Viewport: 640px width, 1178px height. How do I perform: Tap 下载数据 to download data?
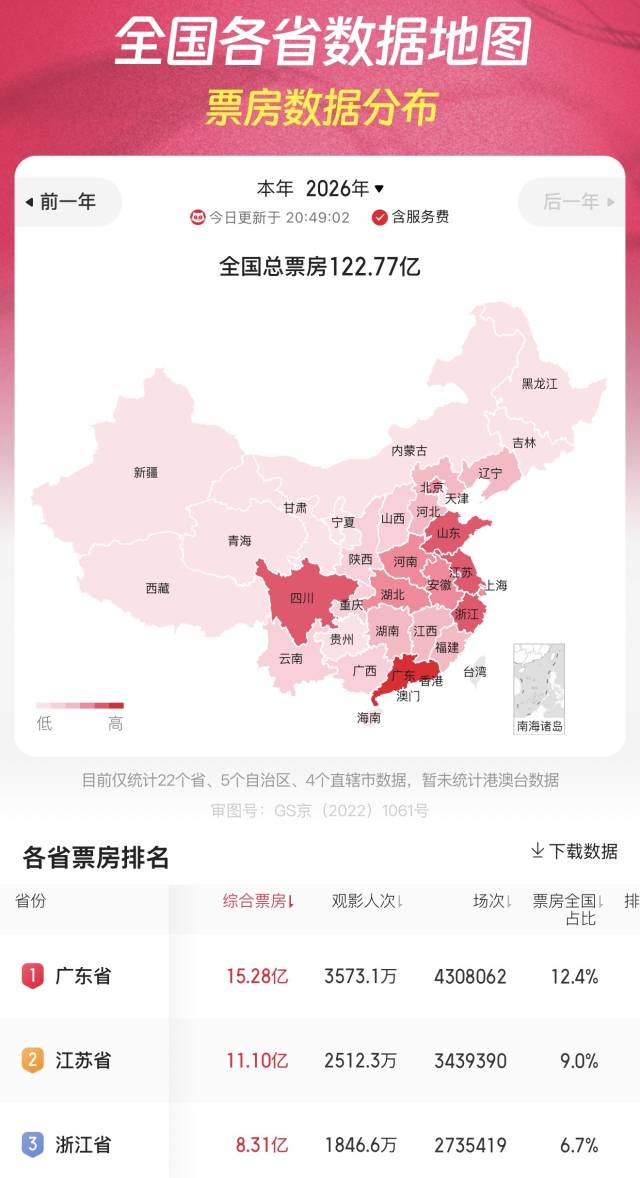575,851
